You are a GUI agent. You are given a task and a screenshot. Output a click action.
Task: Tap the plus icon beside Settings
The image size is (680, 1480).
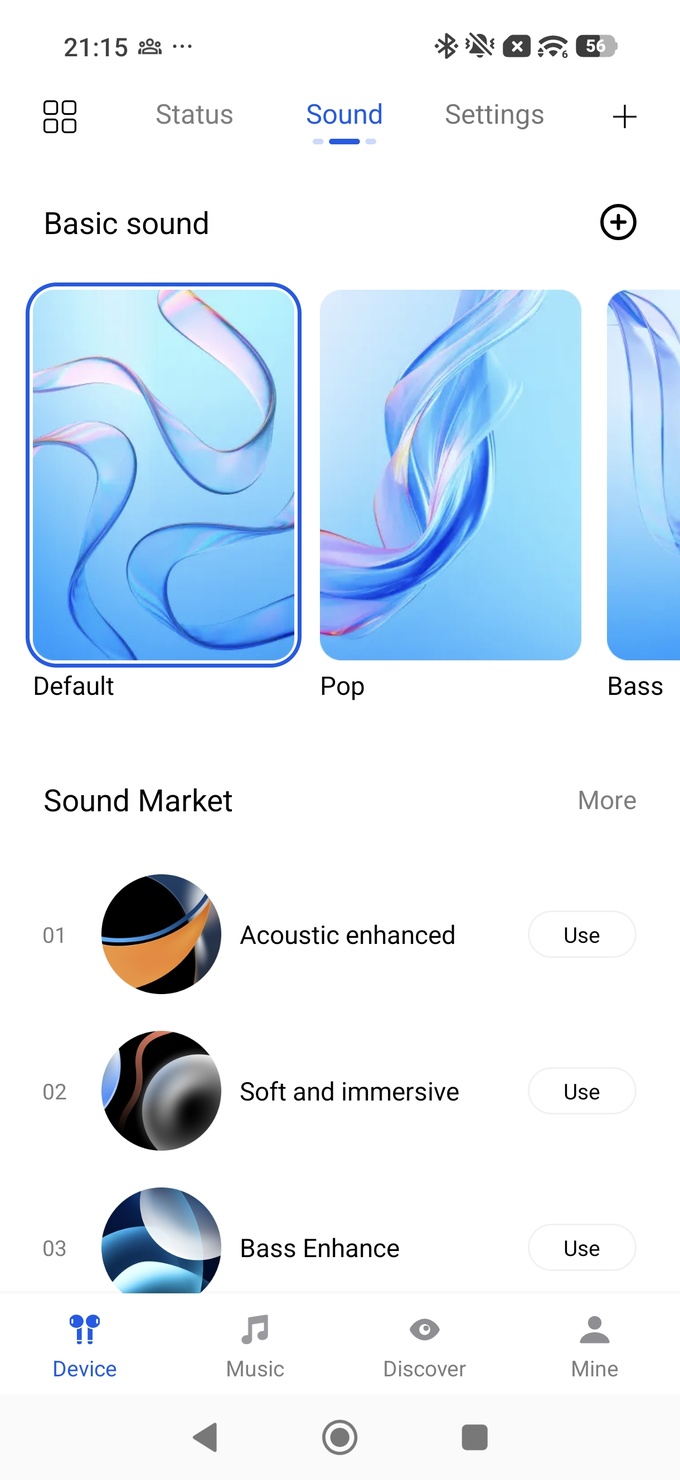pyautogui.click(x=624, y=117)
